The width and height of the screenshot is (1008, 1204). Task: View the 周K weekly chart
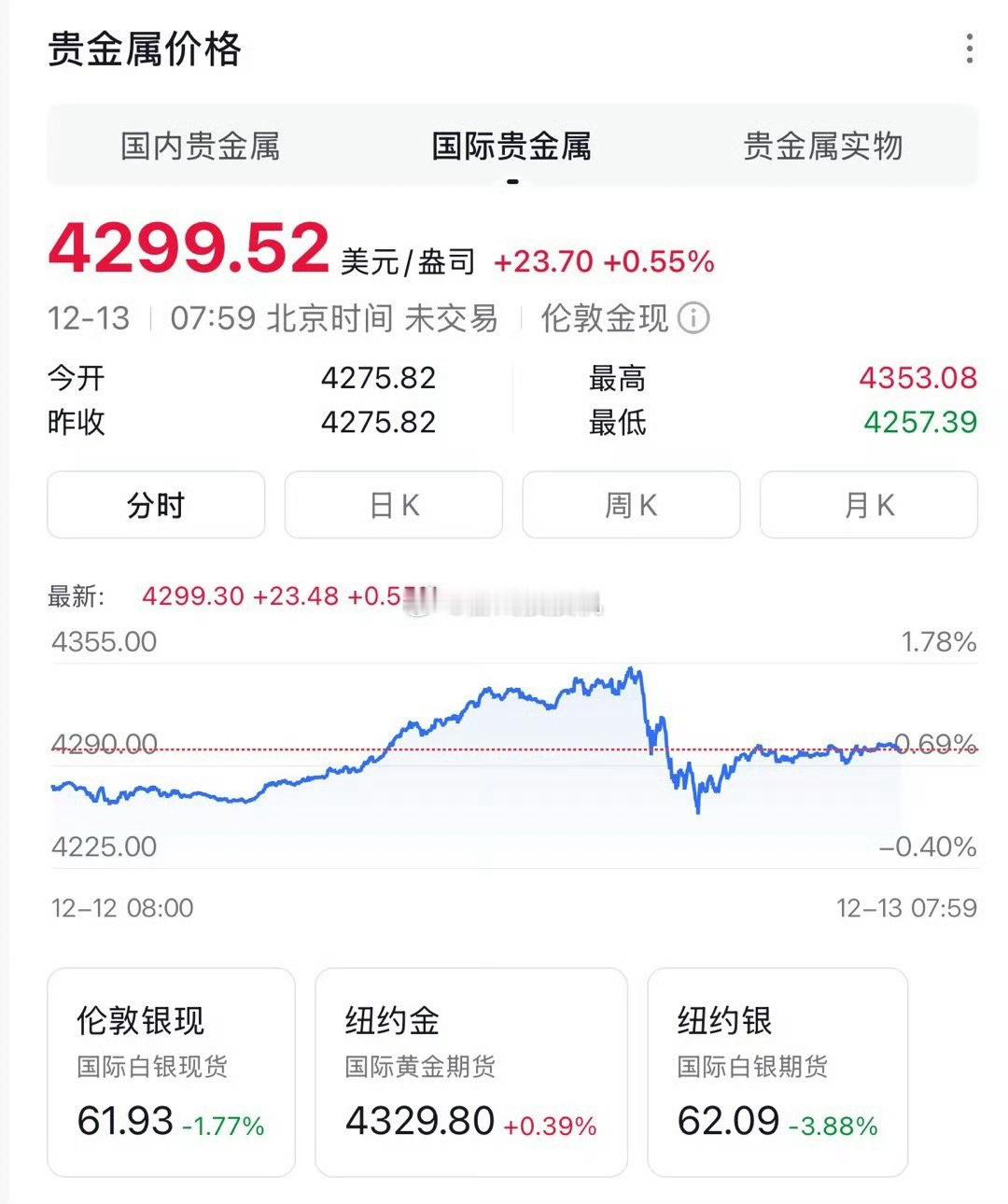(630, 505)
